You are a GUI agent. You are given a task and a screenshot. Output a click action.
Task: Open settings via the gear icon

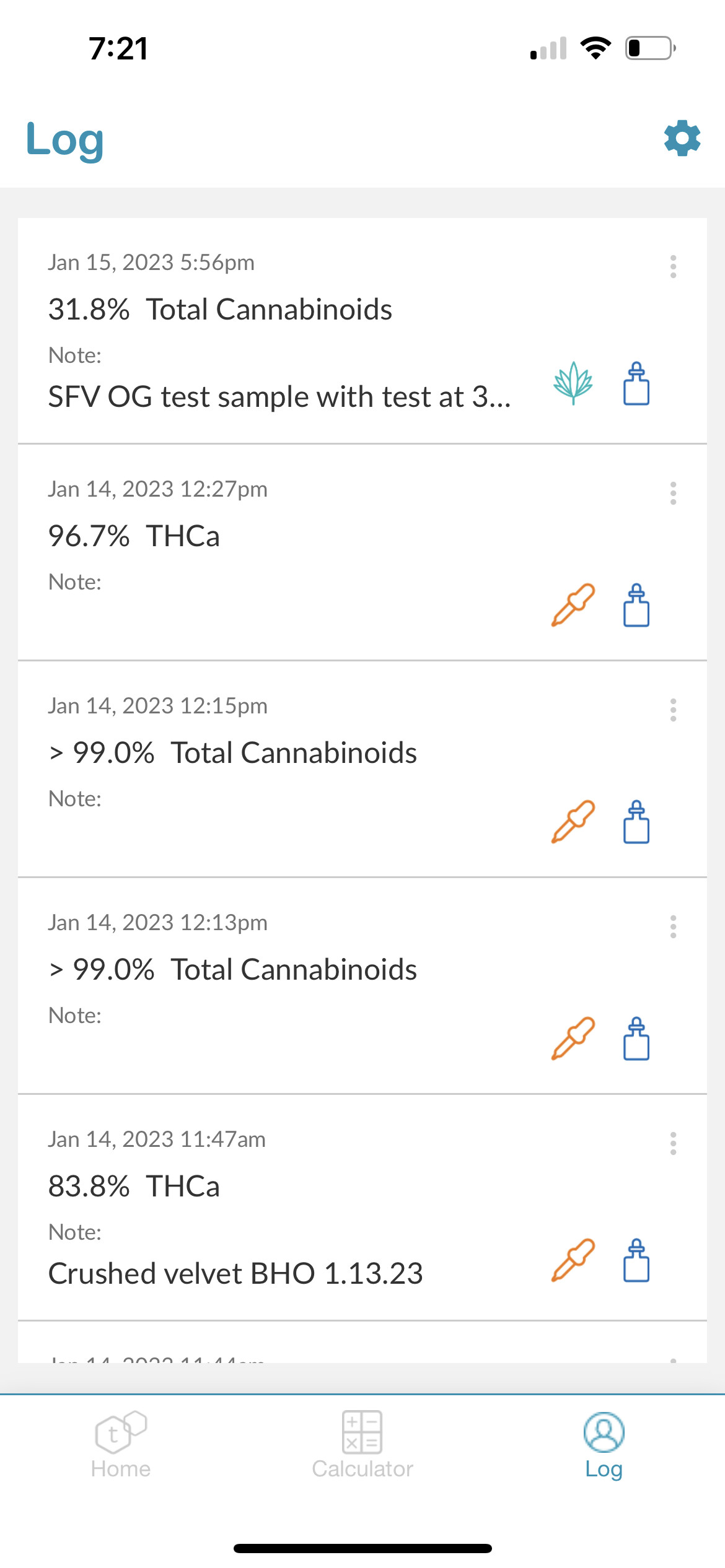point(682,138)
